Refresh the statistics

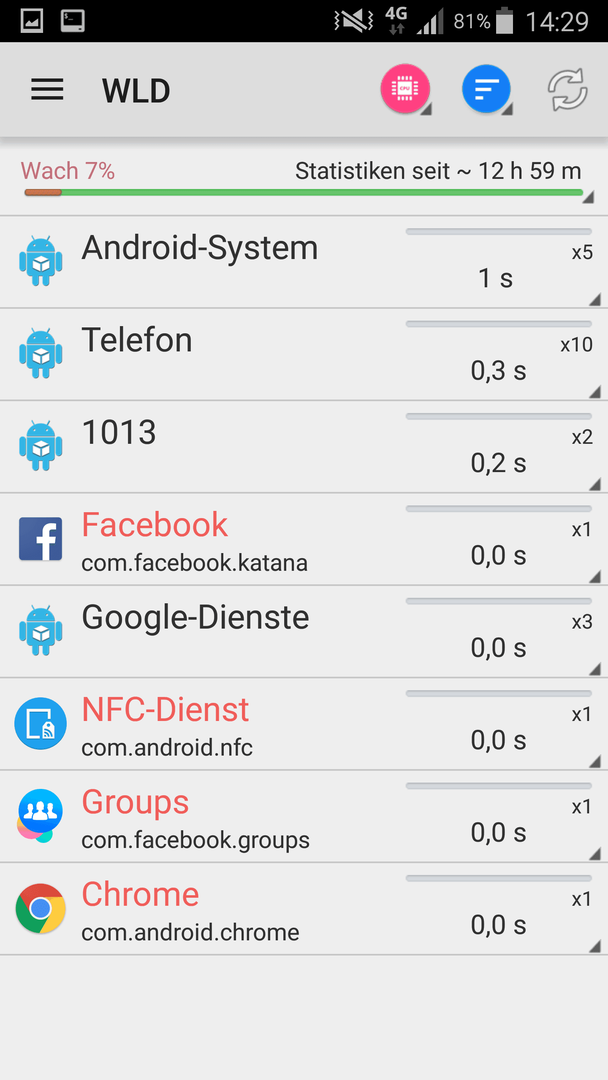[x=567, y=90]
